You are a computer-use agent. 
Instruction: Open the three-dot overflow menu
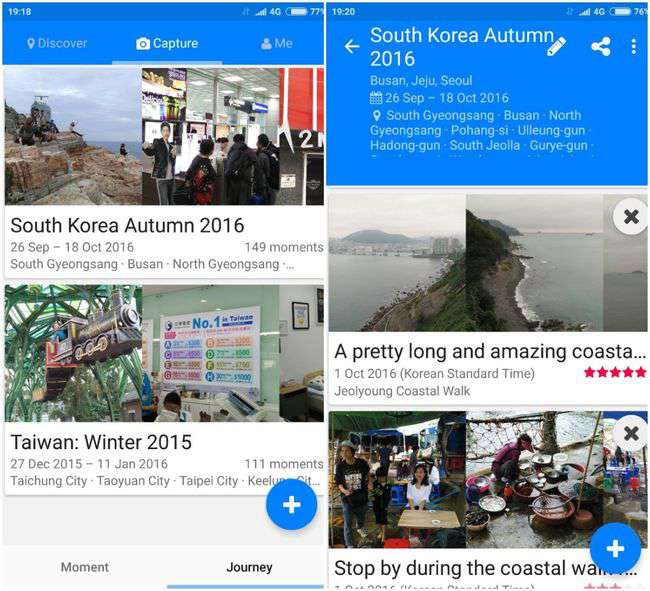pyautogui.click(x=633, y=46)
